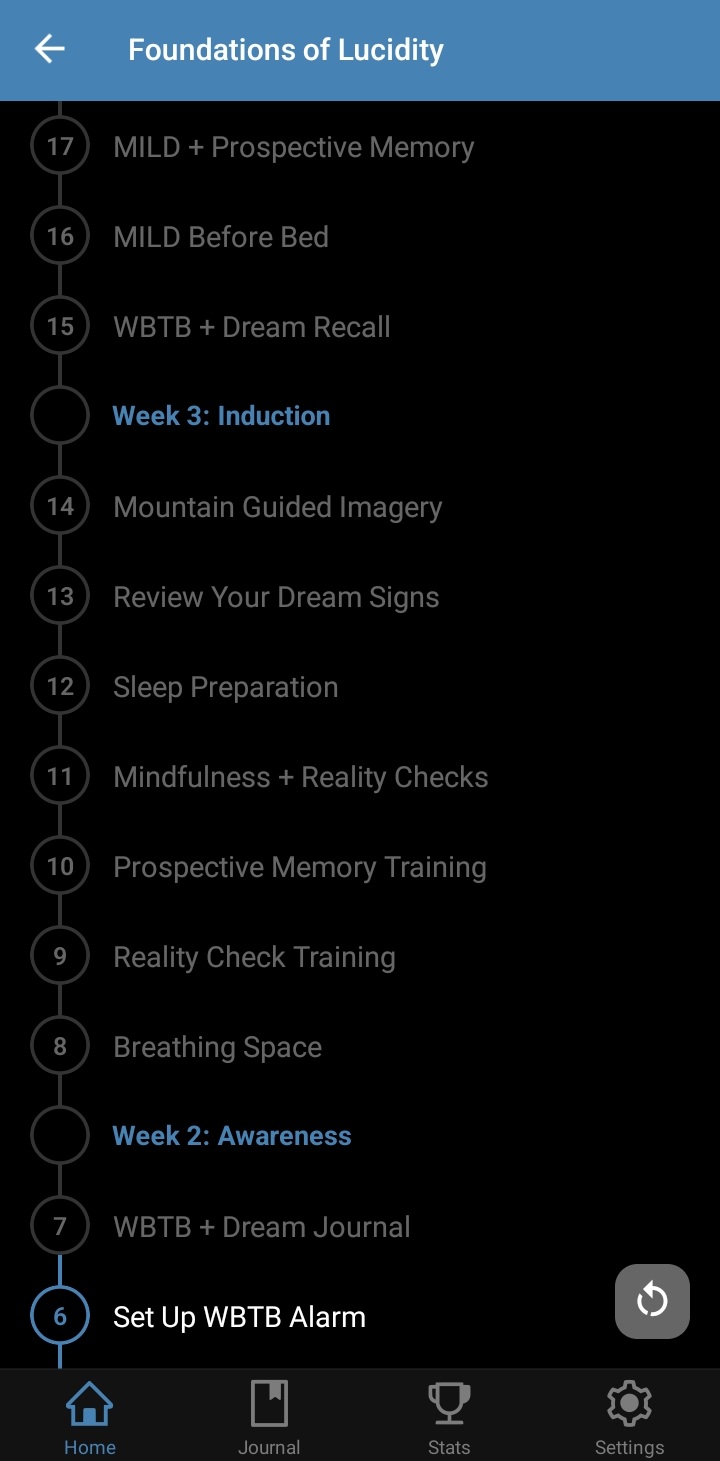Screen dimensions: 720x1461
Task: Tap the replay icon near the bottom right
Action: (651, 1301)
